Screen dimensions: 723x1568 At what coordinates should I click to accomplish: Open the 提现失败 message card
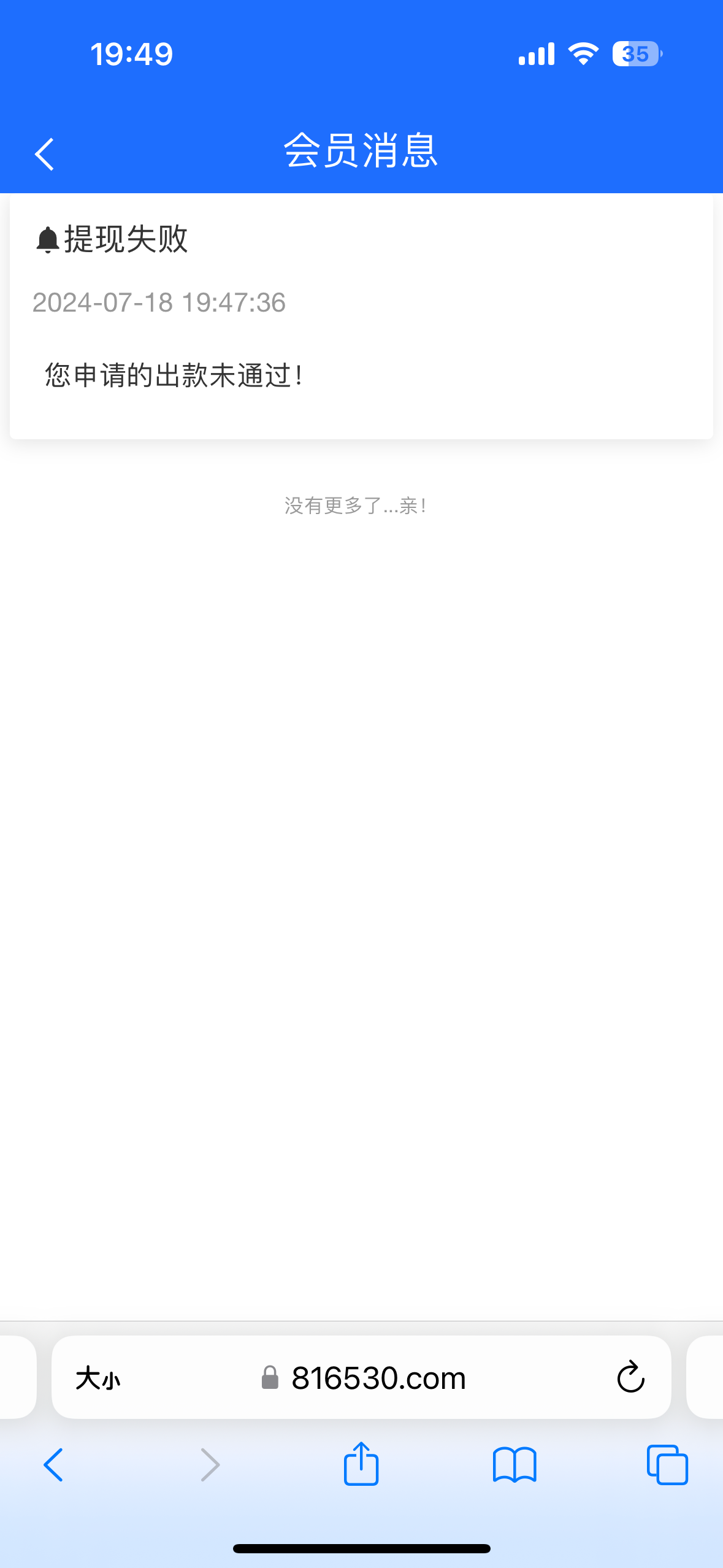click(361, 317)
